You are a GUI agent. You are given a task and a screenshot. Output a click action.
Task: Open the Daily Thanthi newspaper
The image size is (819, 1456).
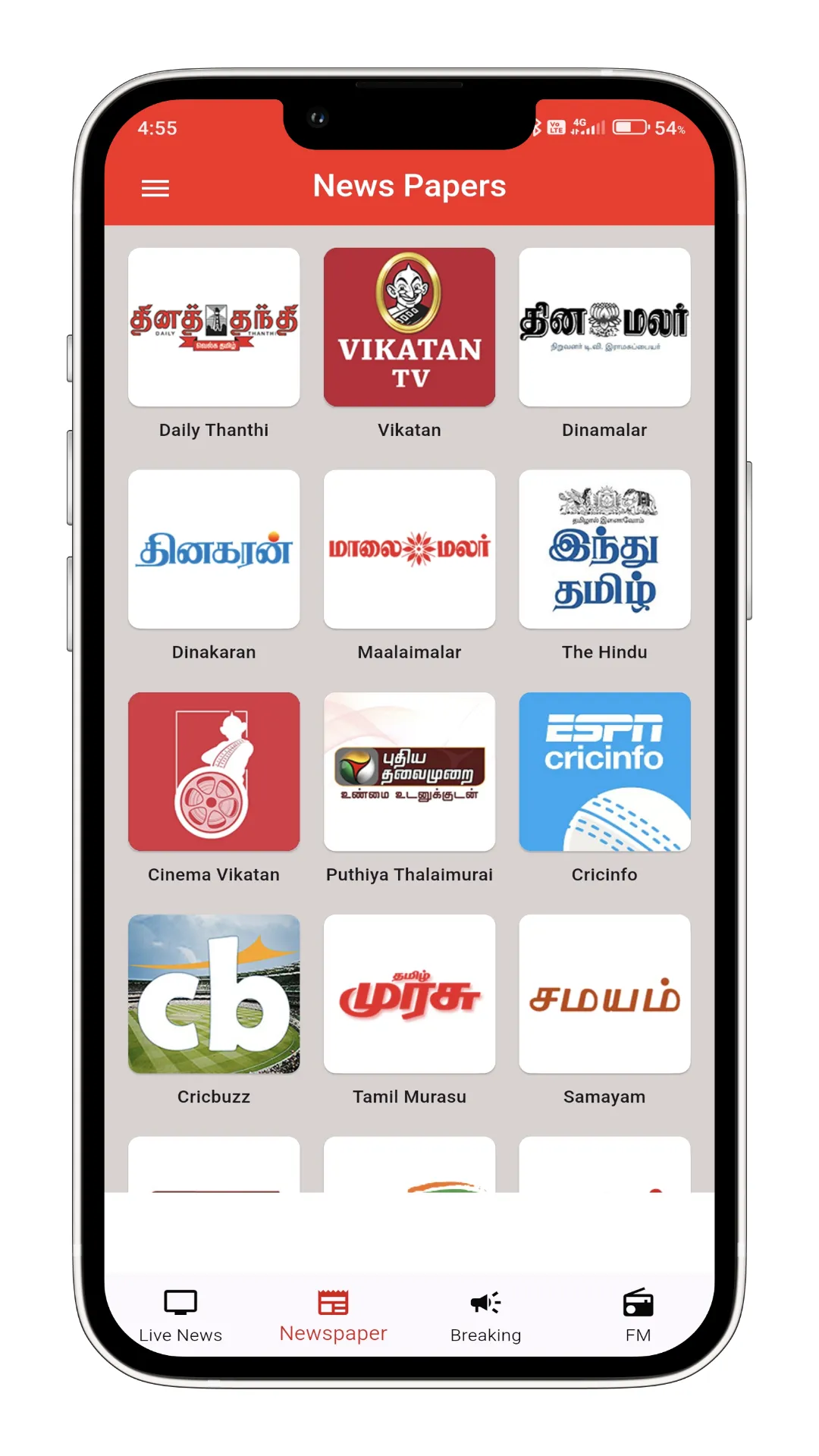tap(214, 328)
